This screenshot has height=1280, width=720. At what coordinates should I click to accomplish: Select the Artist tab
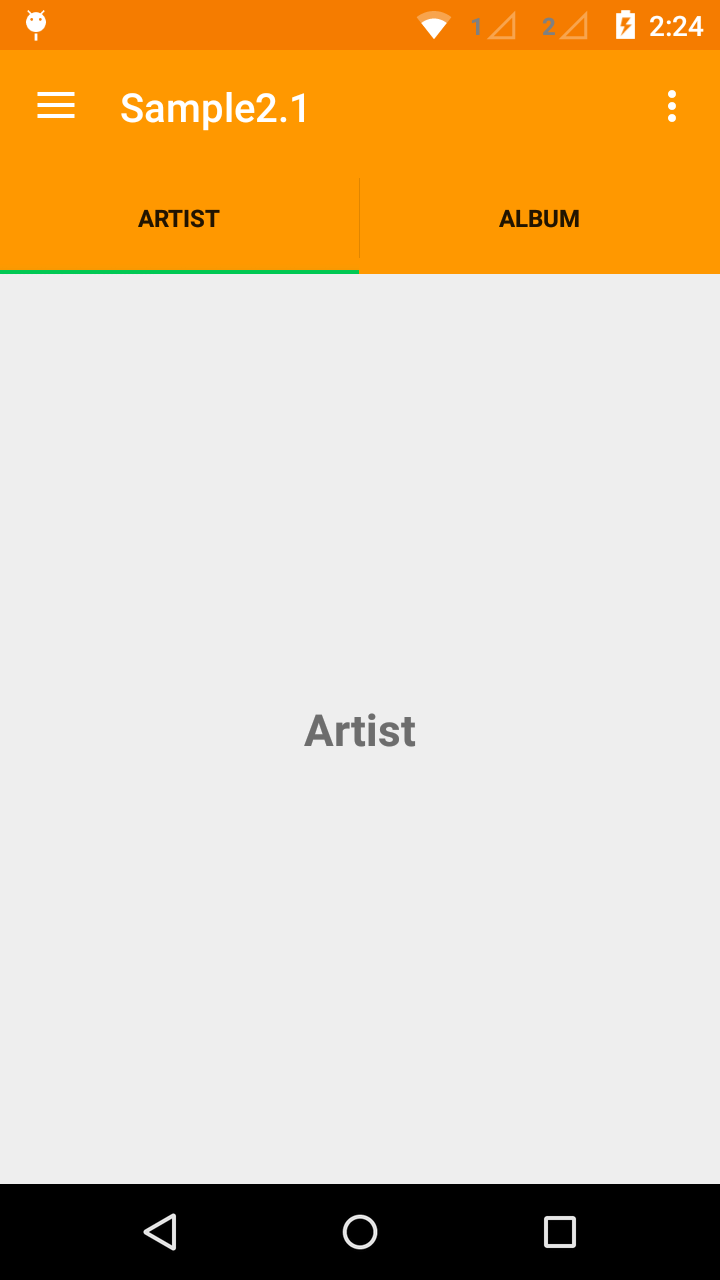(179, 219)
